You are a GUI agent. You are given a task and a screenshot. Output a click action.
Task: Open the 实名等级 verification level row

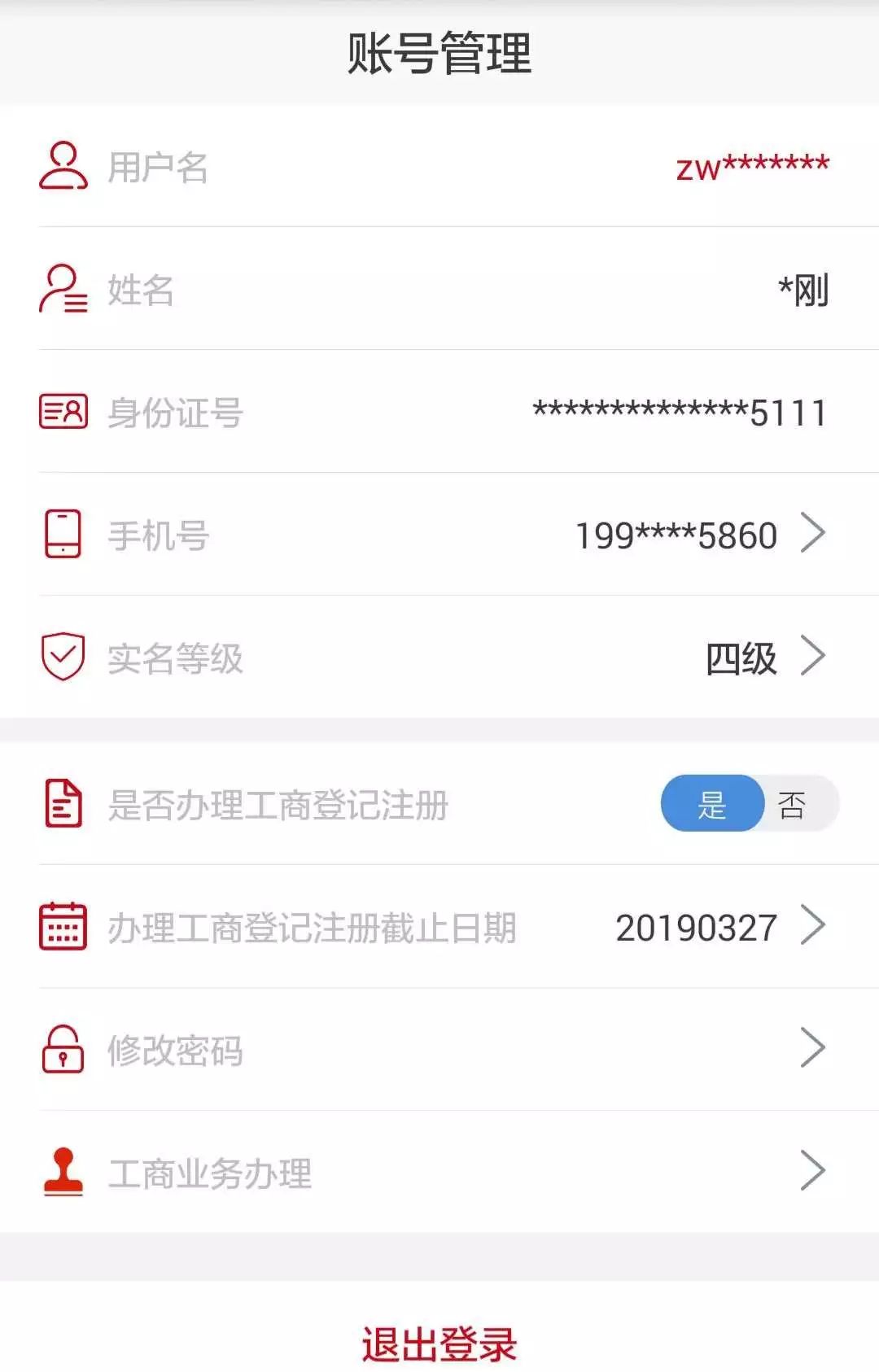[x=439, y=658]
